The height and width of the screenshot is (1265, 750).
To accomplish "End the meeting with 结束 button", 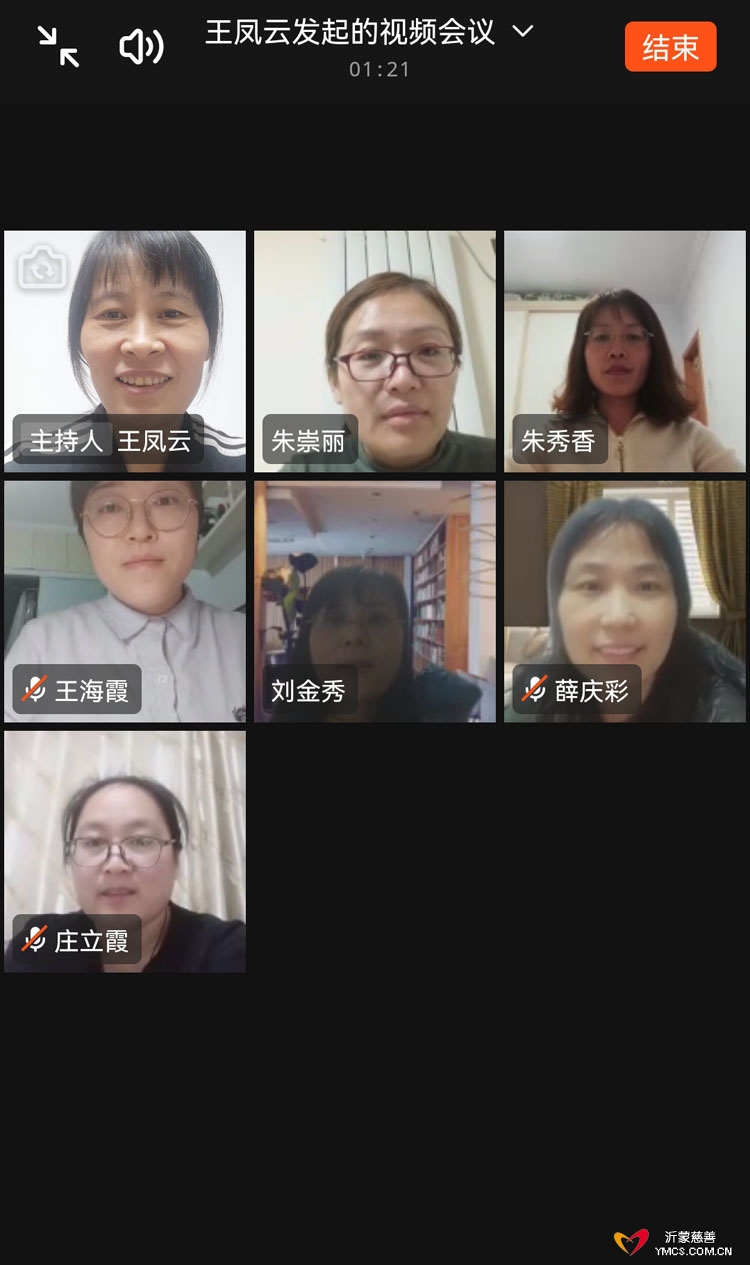I will pyautogui.click(x=670, y=47).
